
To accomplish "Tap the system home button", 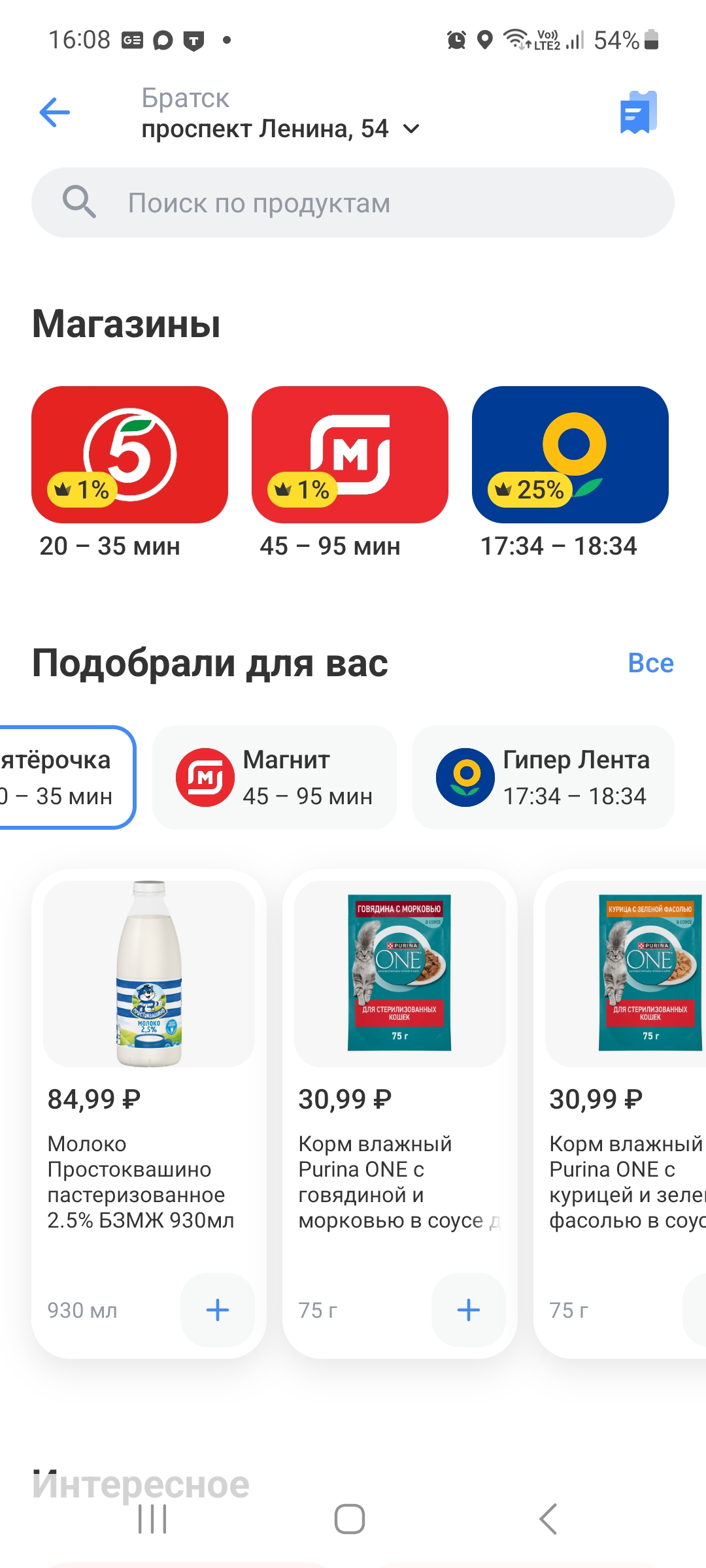I will pyautogui.click(x=350, y=1519).
